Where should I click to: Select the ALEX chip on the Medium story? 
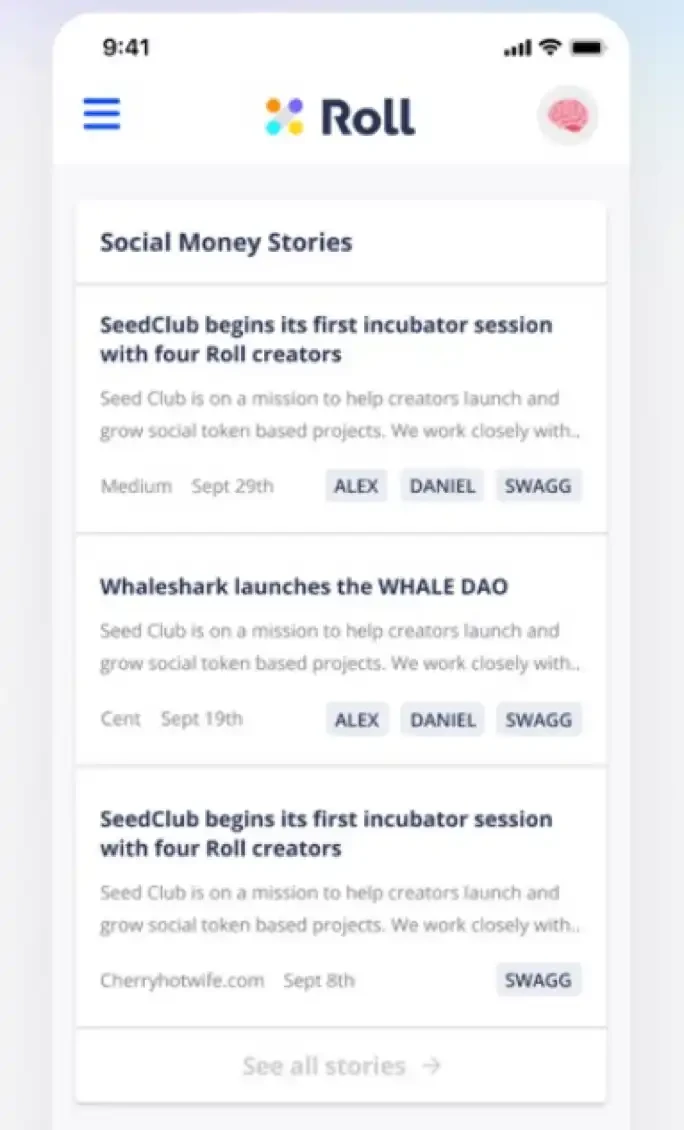(356, 486)
